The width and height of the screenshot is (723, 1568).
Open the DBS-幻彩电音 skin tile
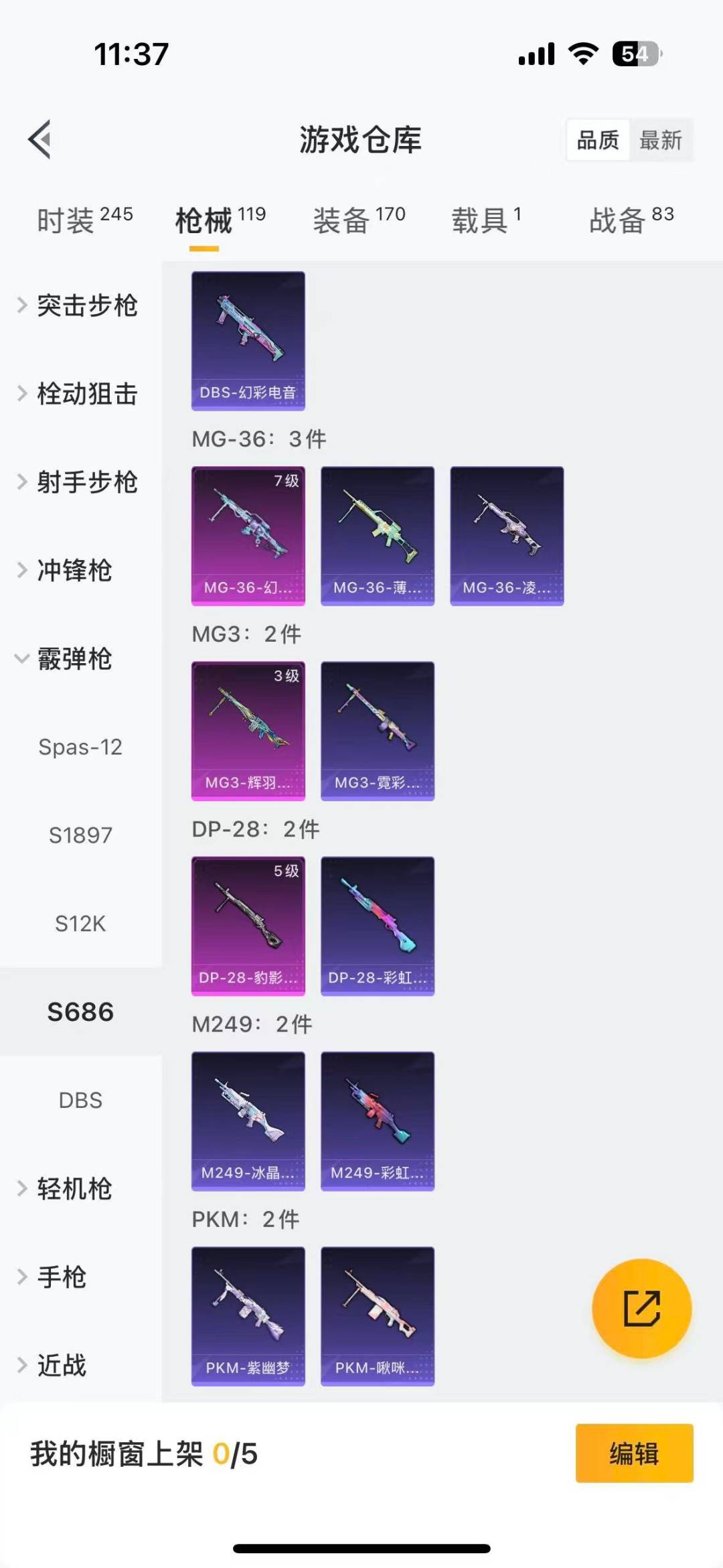click(248, 340)
